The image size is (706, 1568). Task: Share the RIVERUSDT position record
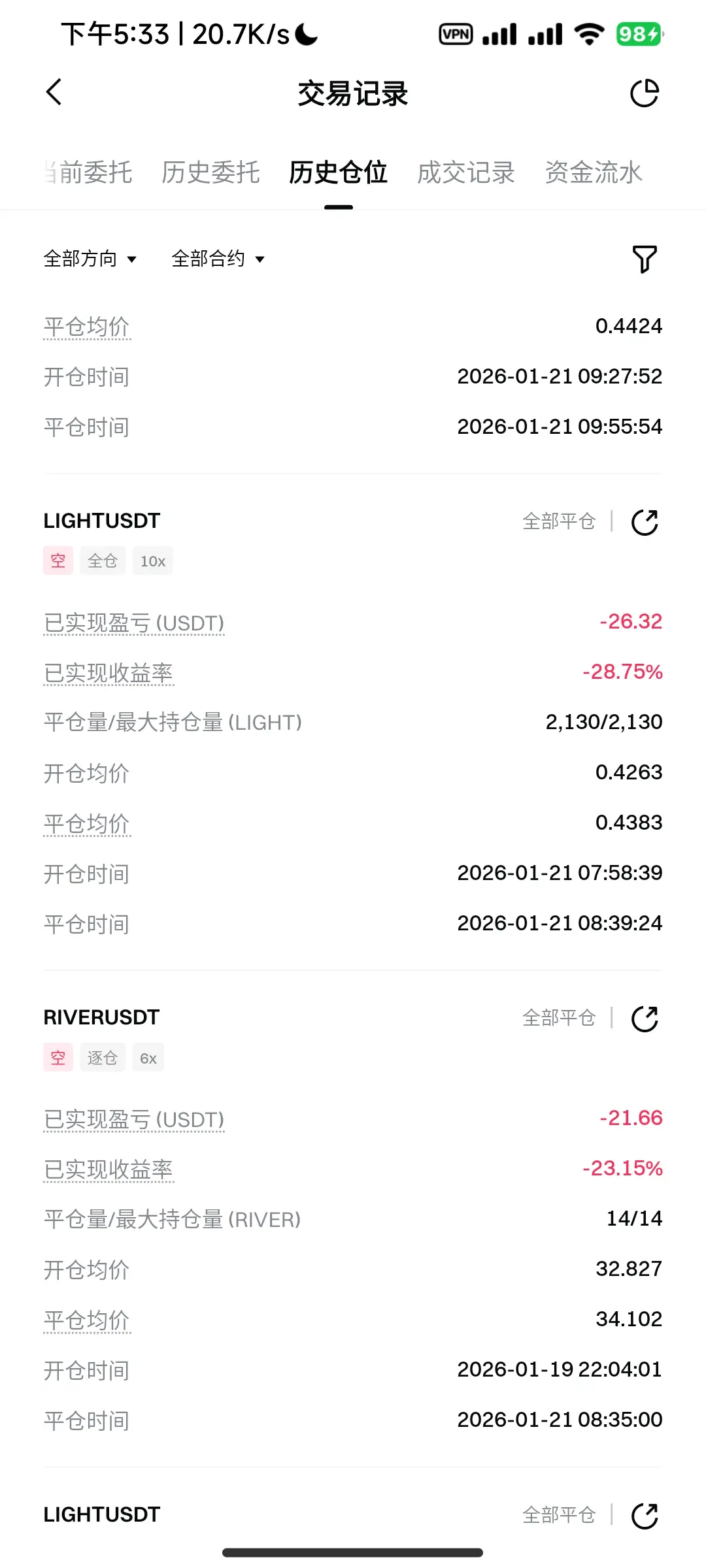pos(645,1019)
